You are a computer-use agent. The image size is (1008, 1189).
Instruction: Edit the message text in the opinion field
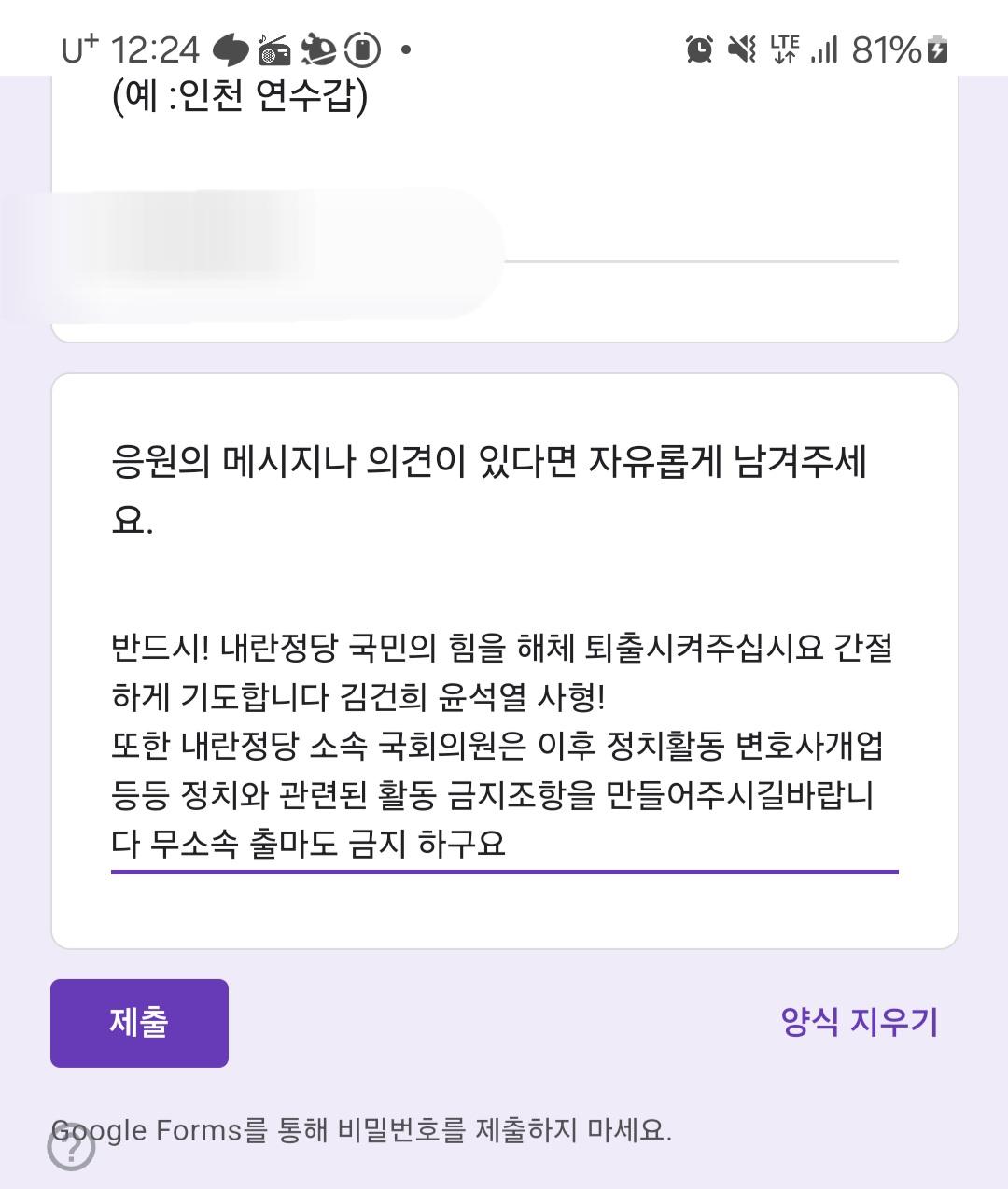click(504, 745)
